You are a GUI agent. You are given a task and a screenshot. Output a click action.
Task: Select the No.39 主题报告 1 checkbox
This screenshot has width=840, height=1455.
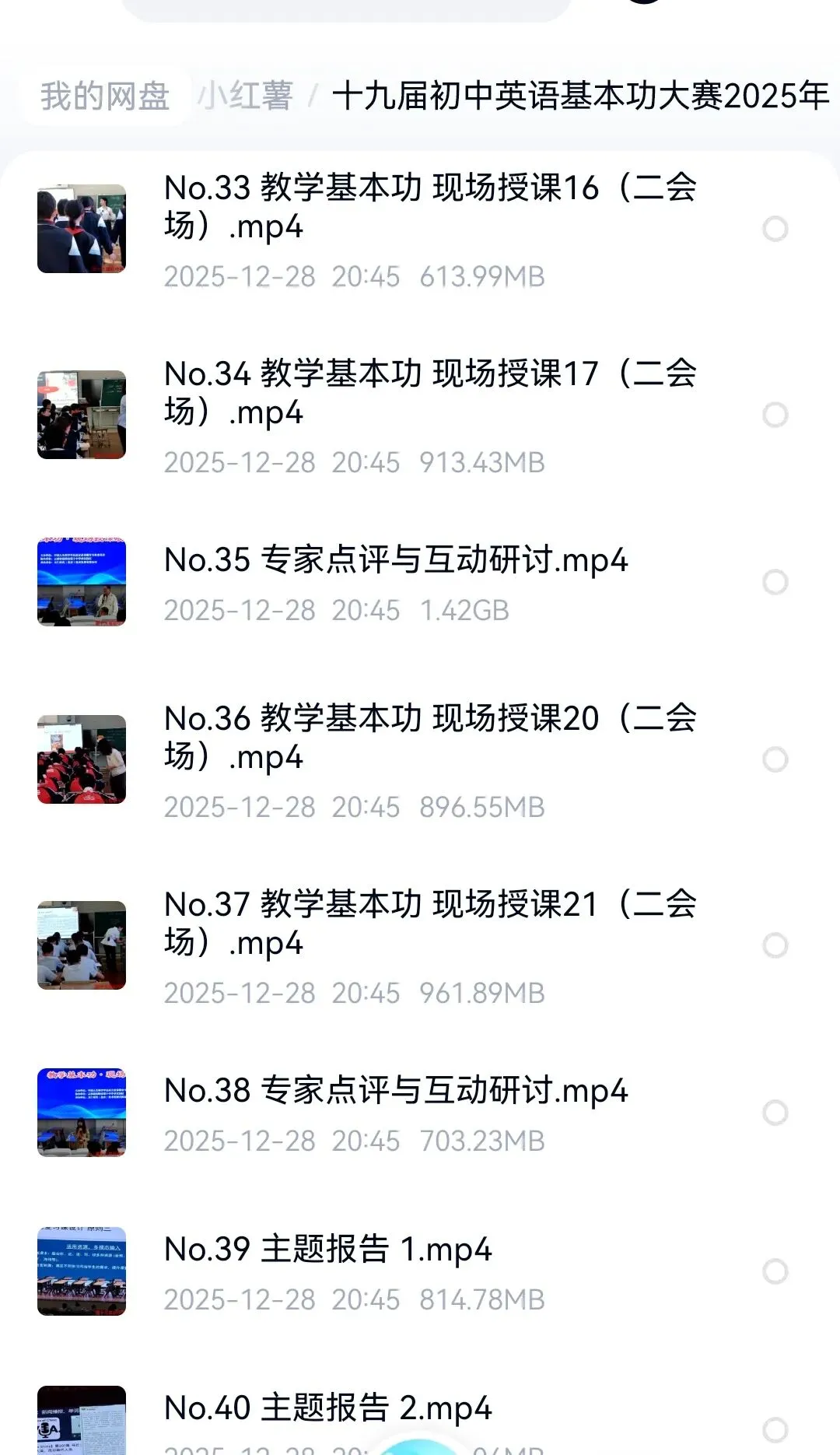tap(775, 1271)
